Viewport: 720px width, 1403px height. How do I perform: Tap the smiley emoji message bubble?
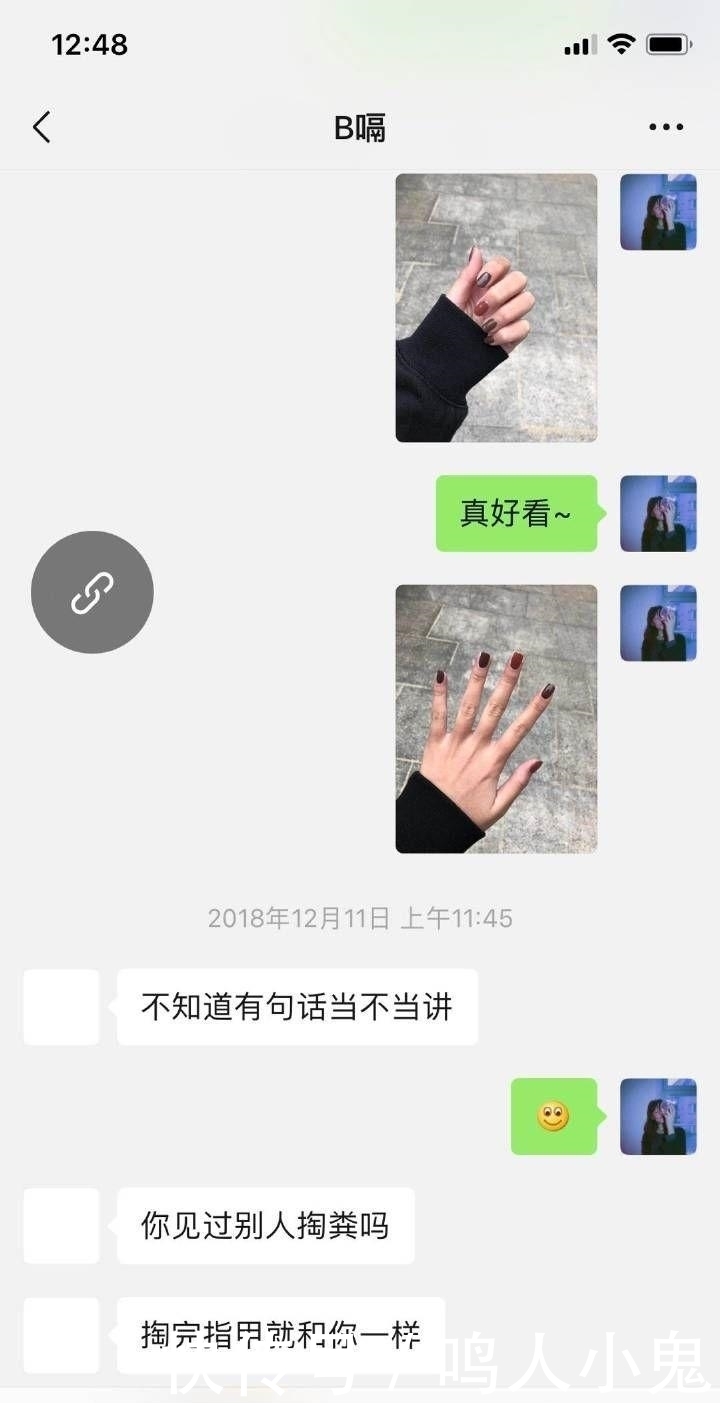tap(553, 1114)
